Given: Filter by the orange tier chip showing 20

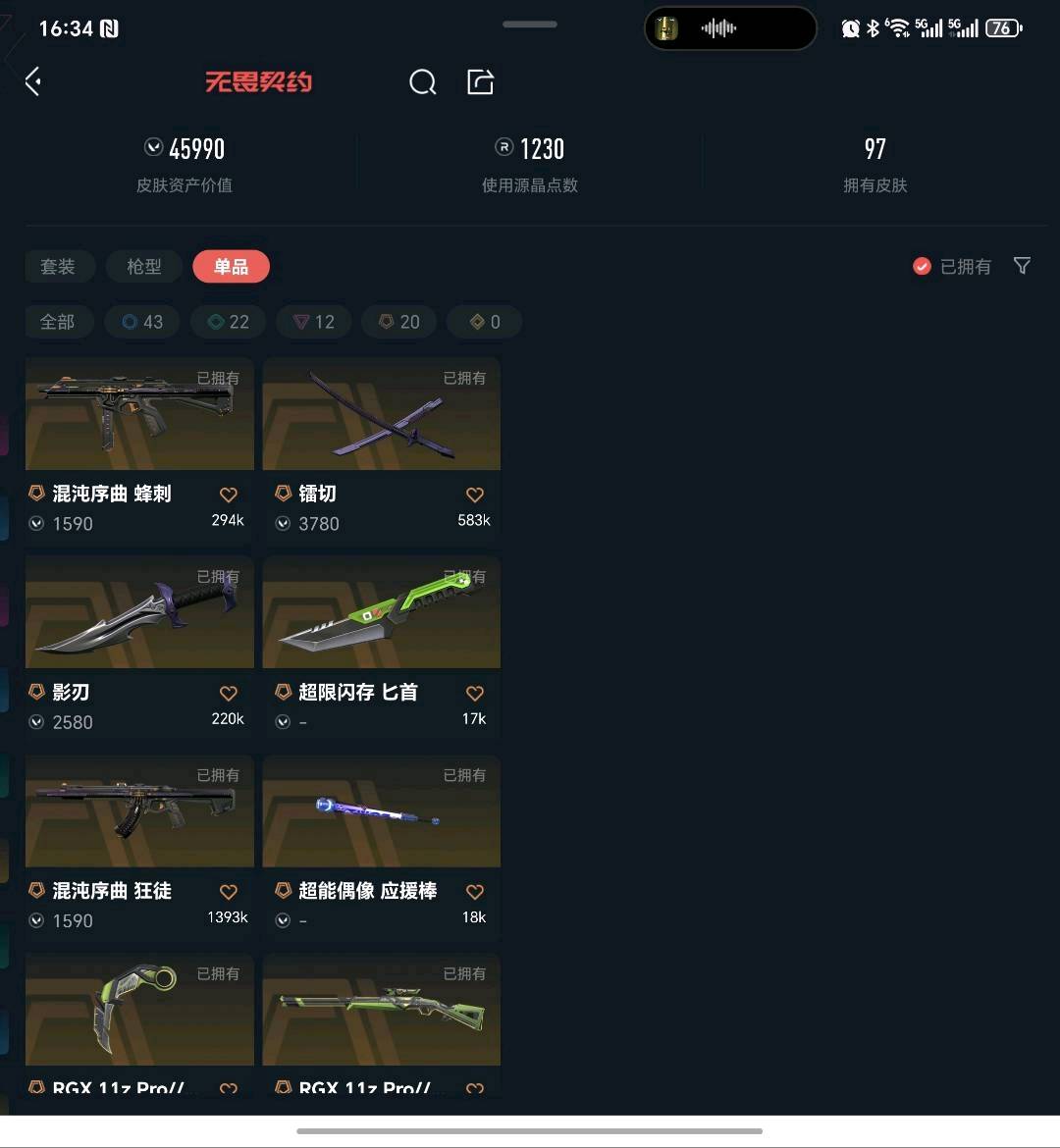Looking at the screenshot, I should click(398, 322).
